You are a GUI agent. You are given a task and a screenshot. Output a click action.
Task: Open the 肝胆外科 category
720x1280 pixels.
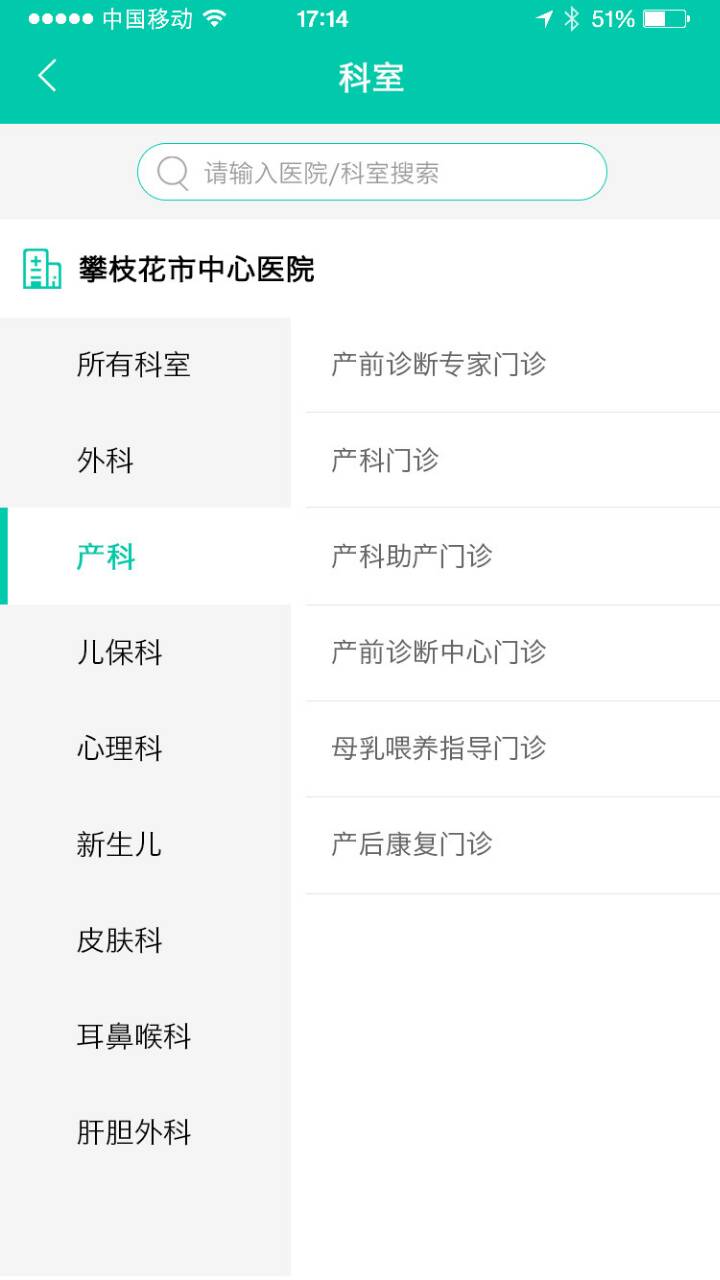click(145, 1132)
